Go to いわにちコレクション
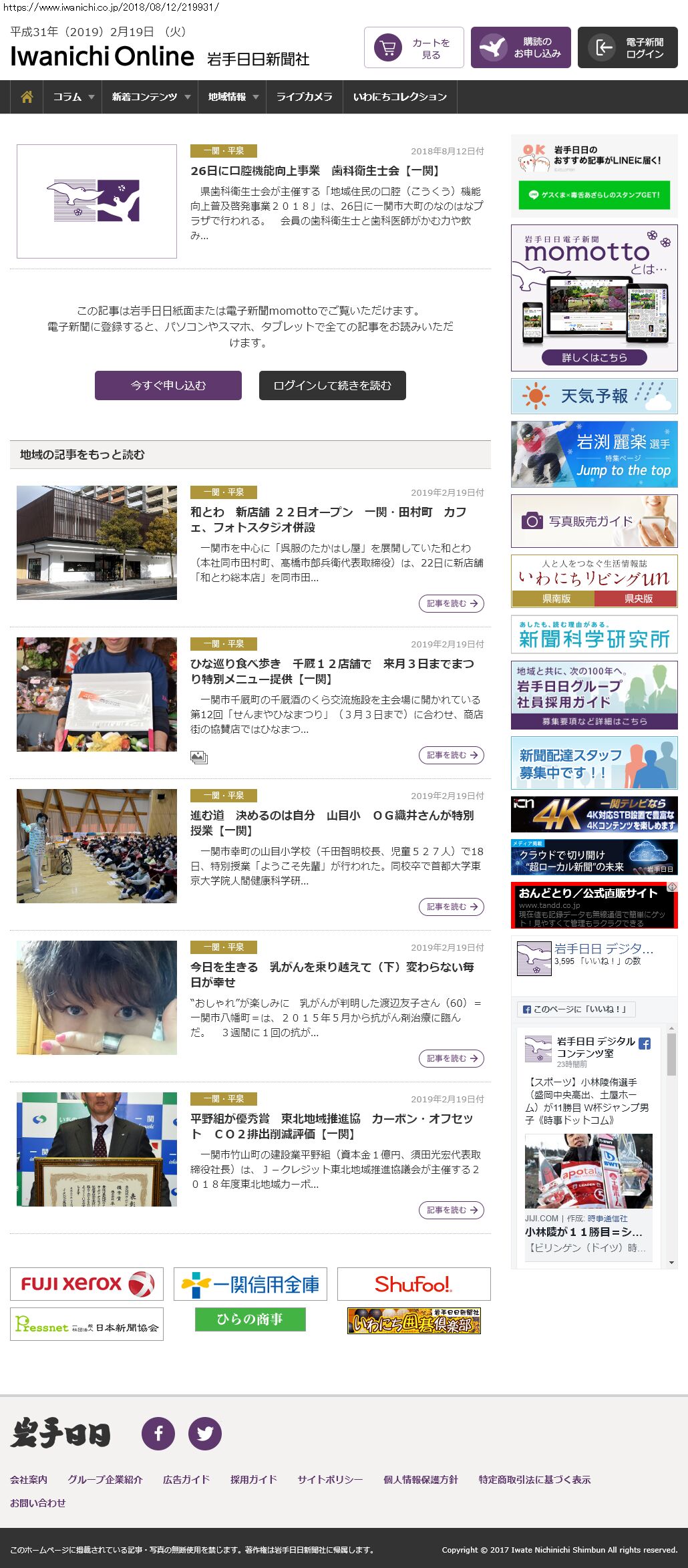This screenshot has width=688, height=1568. [x=399, y=97]
